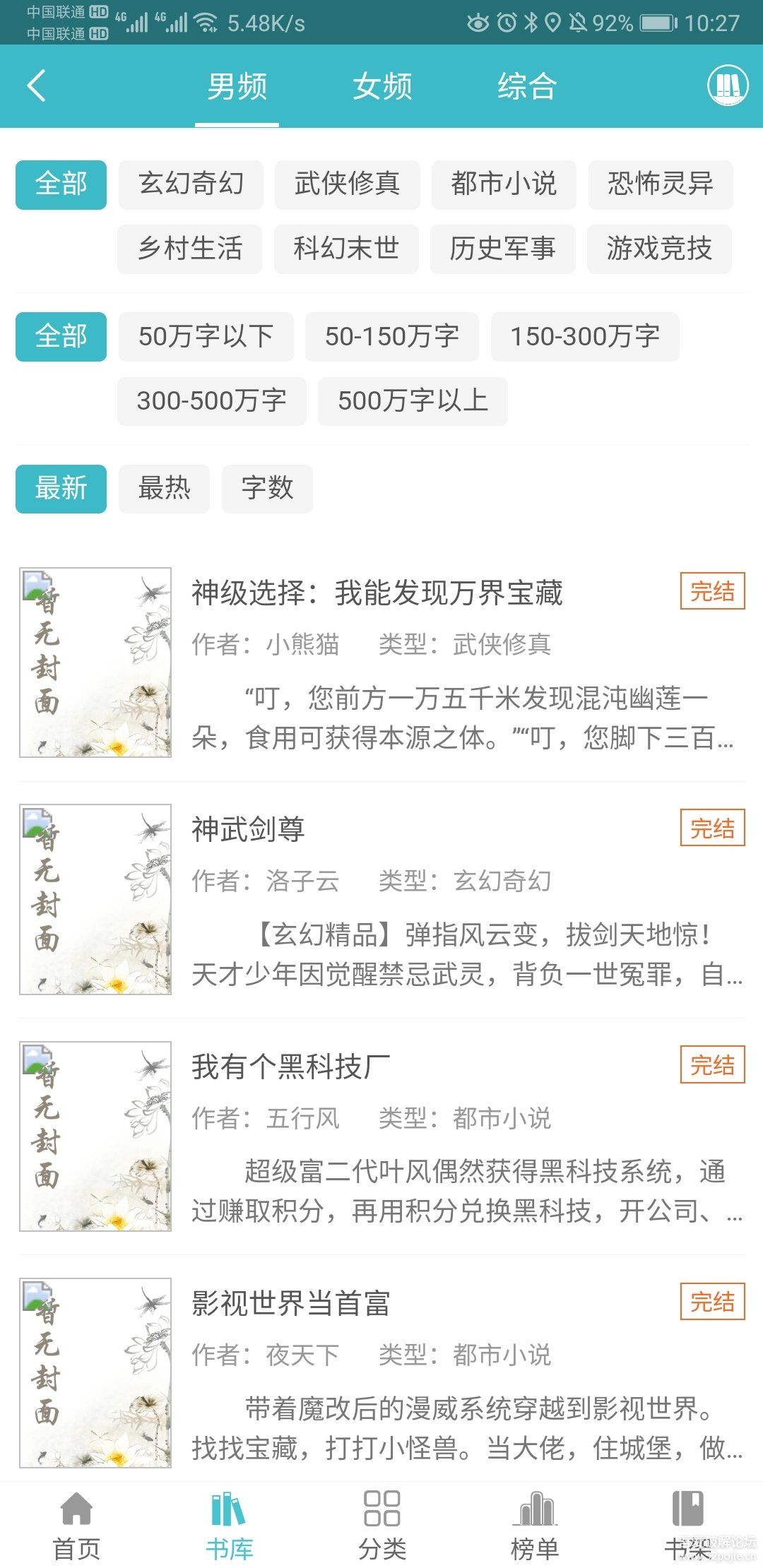Open 神级选择：我能发现万界宝藏
This screenshot has height=1568, width=763.
pos(377,593)
